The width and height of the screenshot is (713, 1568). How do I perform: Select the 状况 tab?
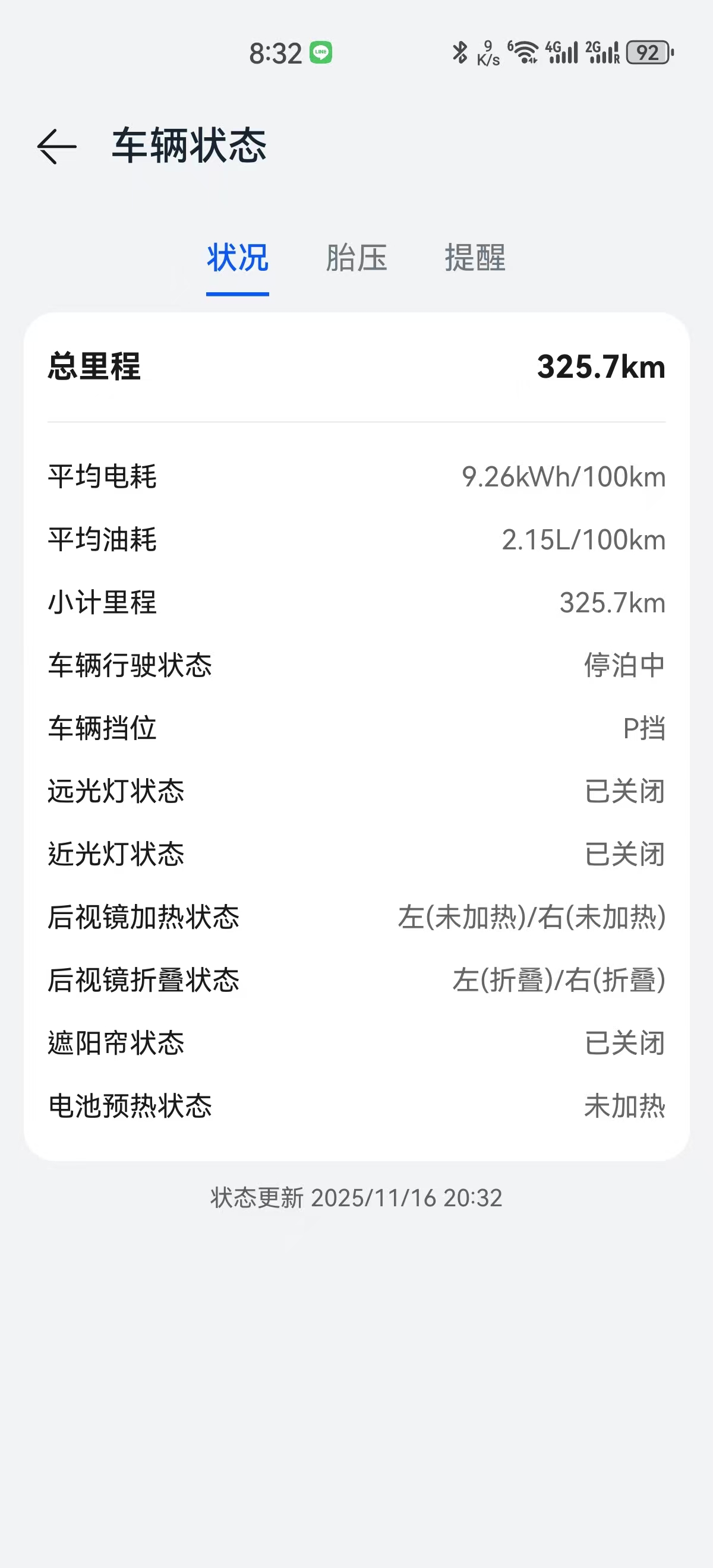point(238,258)
